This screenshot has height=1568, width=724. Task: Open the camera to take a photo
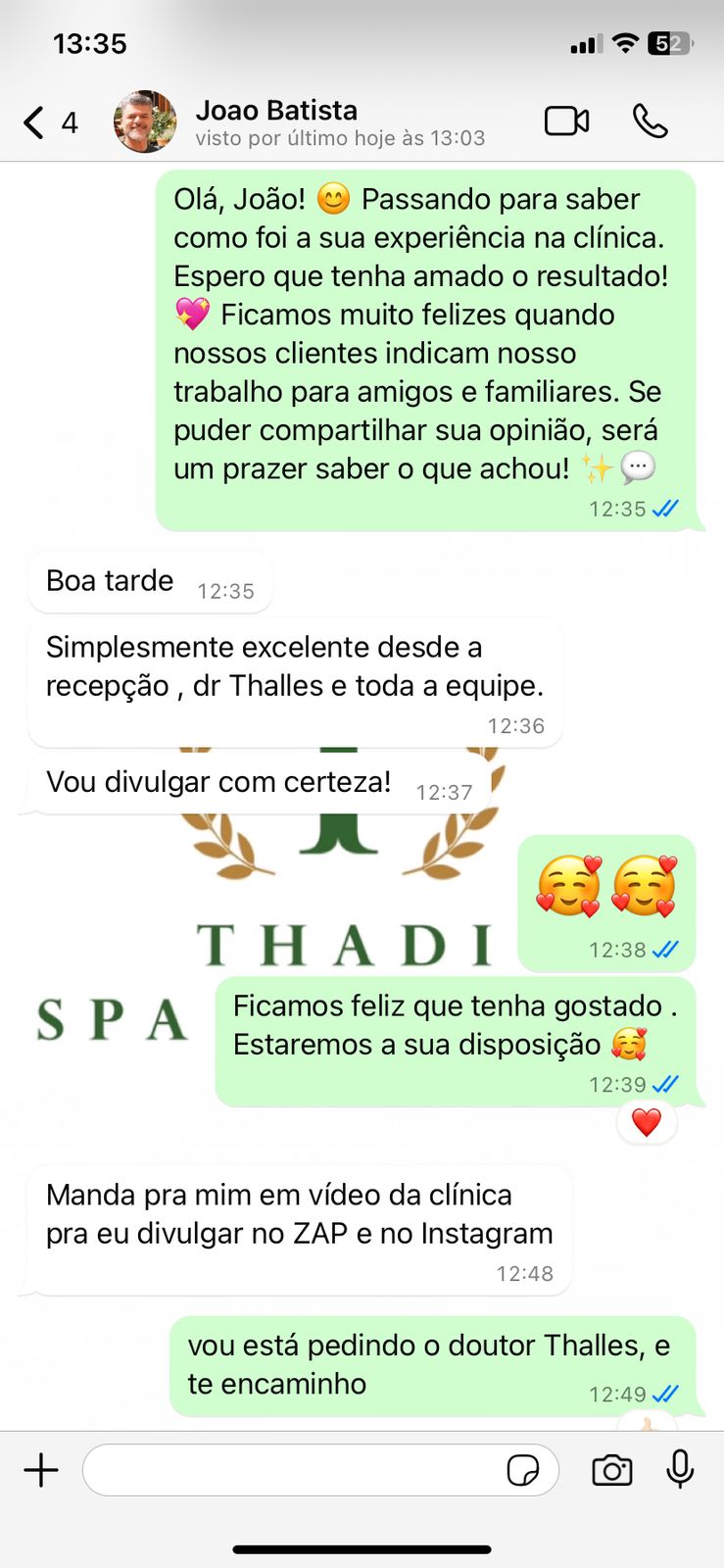tap(612, 1470)
